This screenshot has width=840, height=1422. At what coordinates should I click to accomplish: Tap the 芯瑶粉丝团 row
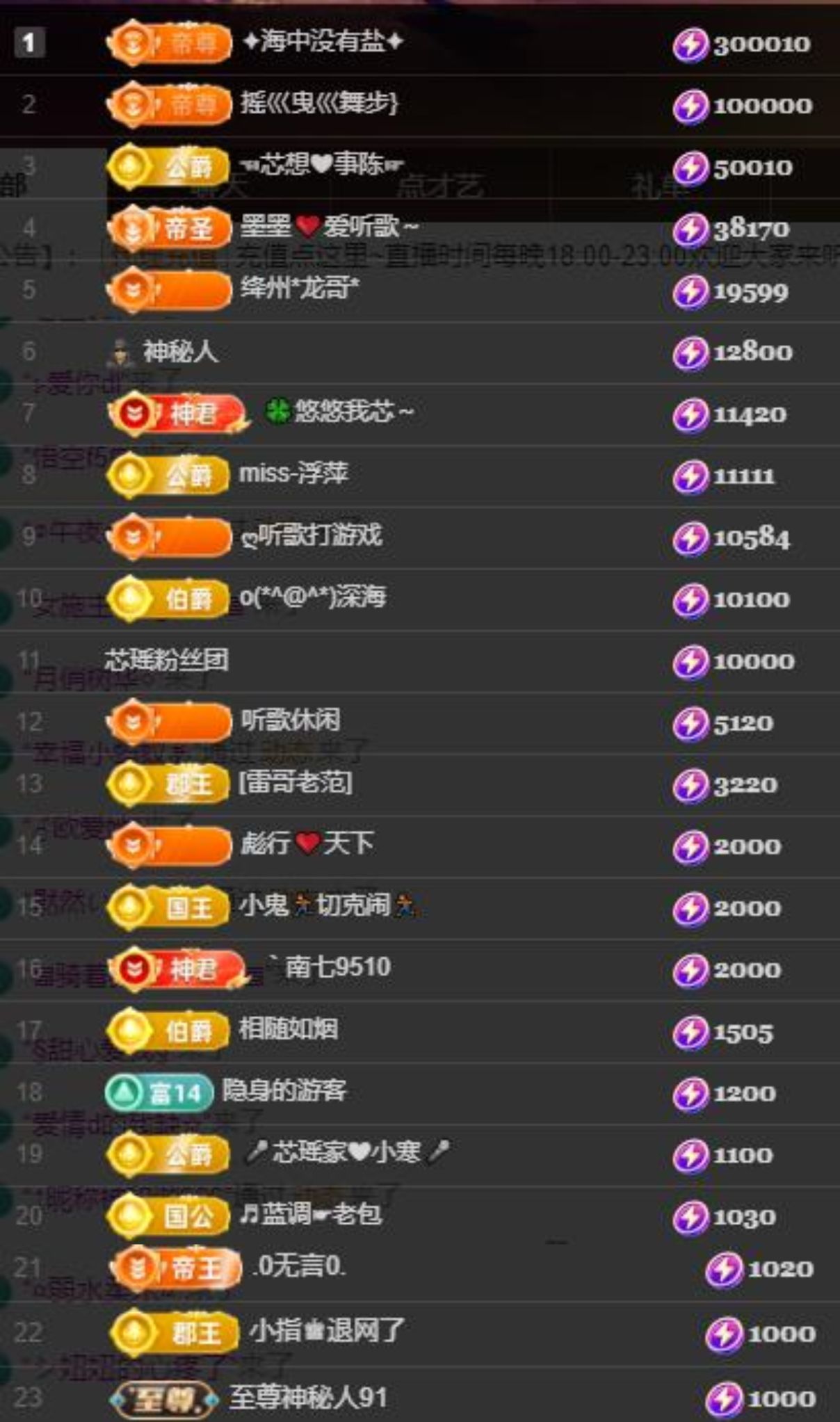[166, 660]
